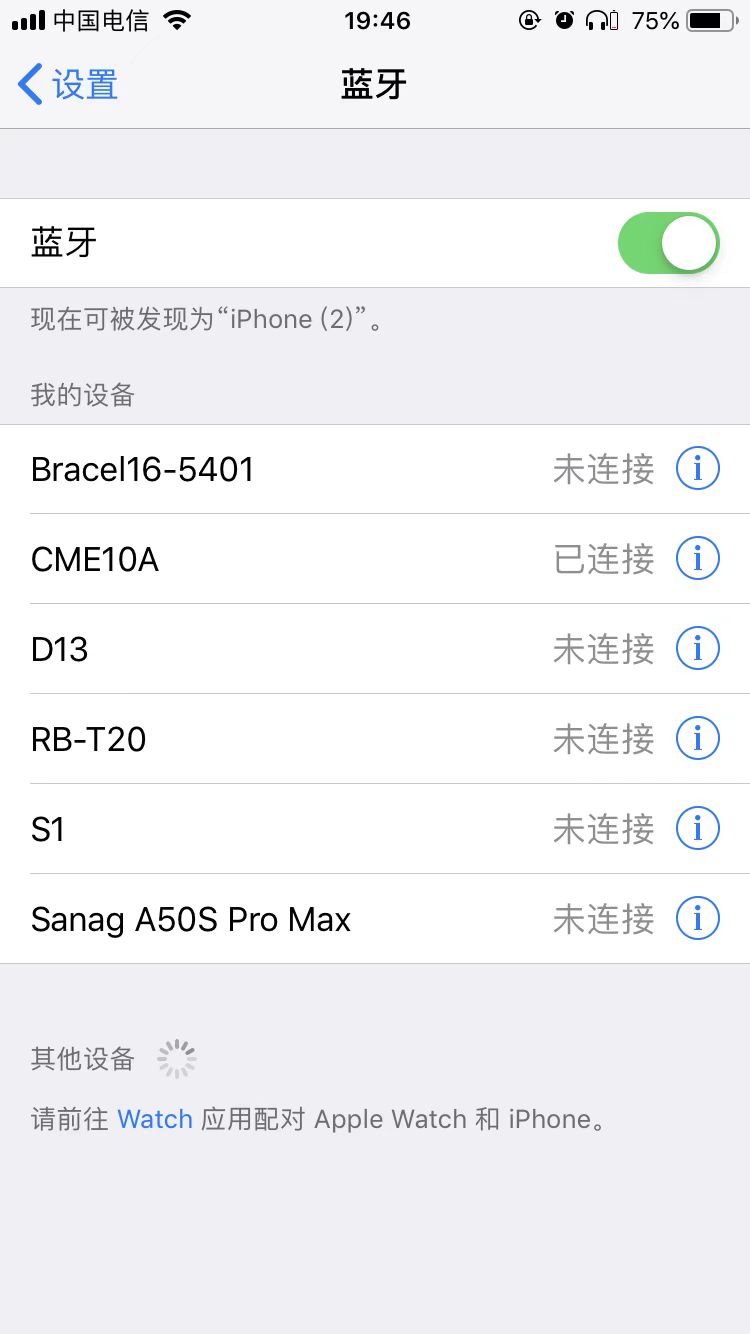Image resolution: width=750 pixels, height=1334 pixels.
Task: Open info for Bracel16-5401
Action: pos(698,469)
